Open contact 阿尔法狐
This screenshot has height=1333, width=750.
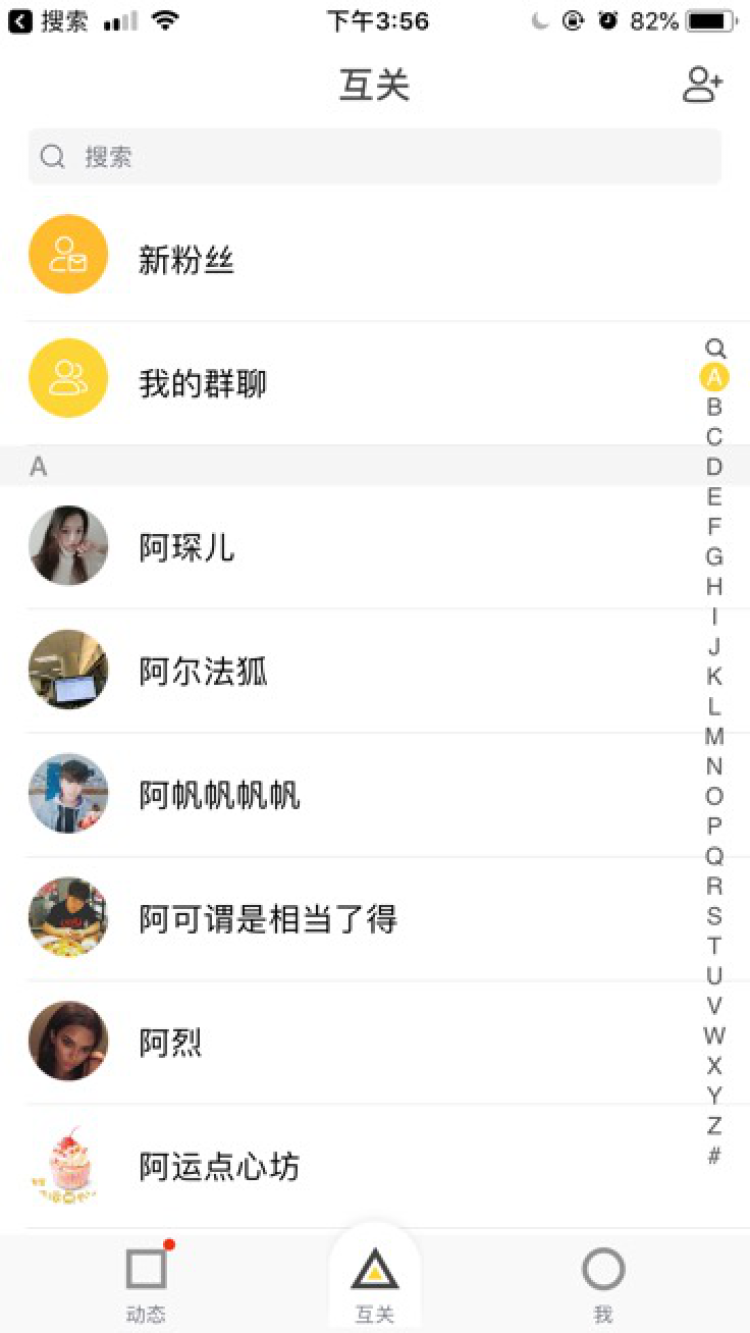(x=375, y=671)
